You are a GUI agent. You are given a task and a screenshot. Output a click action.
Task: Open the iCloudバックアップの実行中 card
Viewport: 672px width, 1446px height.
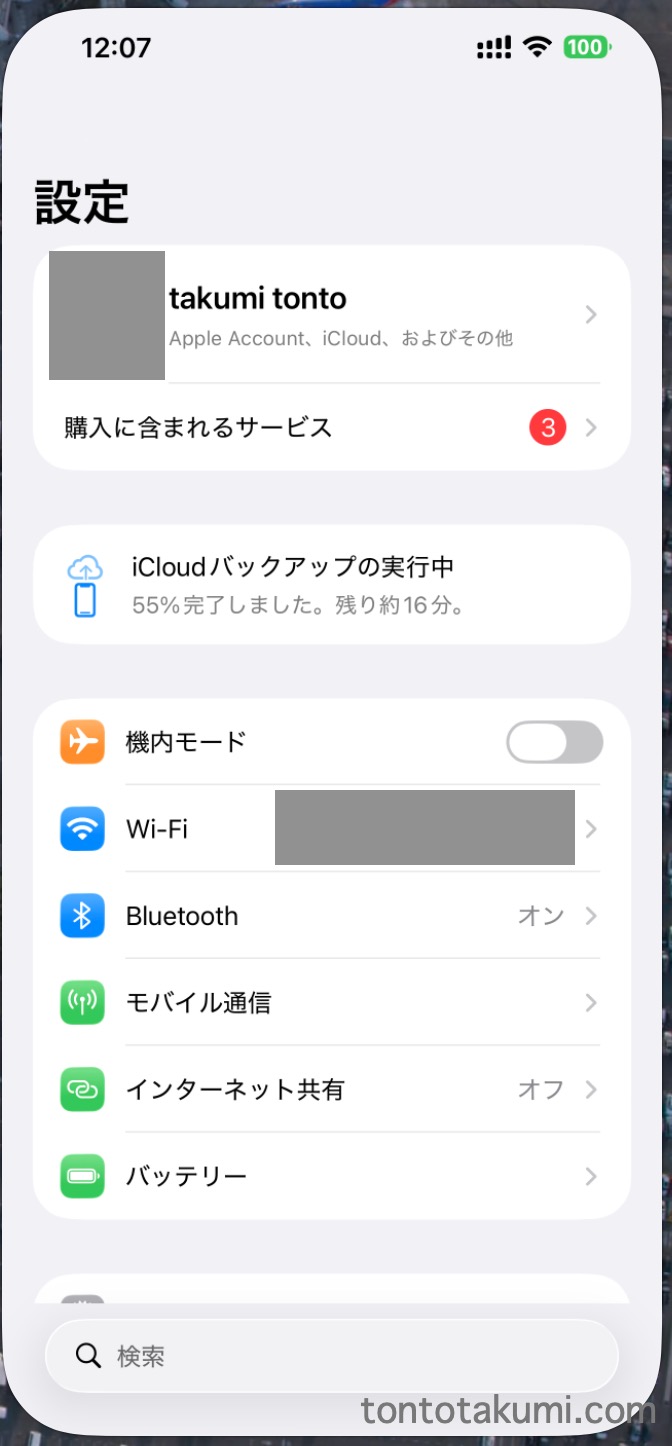click(332, 585)
